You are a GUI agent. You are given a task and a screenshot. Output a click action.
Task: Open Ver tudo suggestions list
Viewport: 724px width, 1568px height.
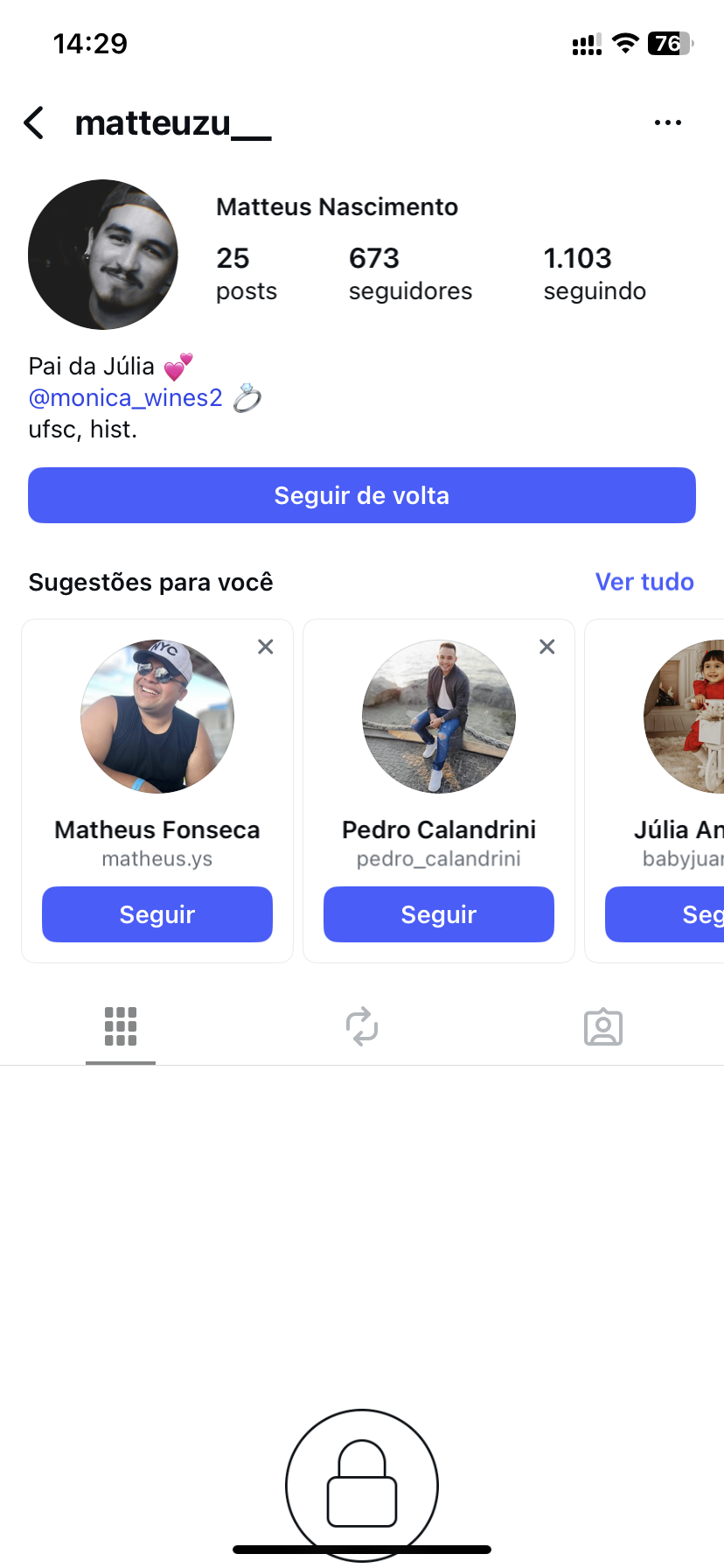644,582
